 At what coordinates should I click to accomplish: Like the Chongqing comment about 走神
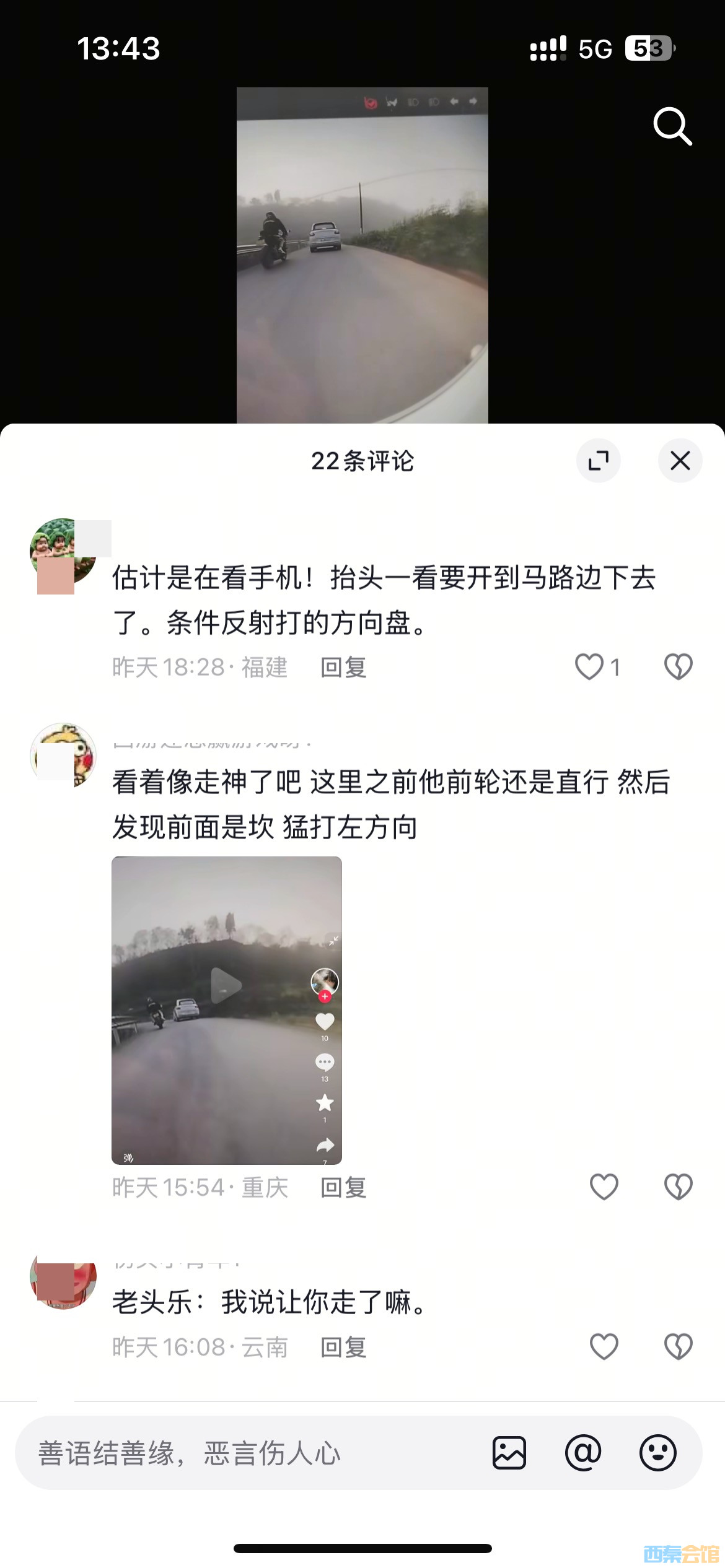604,1187
